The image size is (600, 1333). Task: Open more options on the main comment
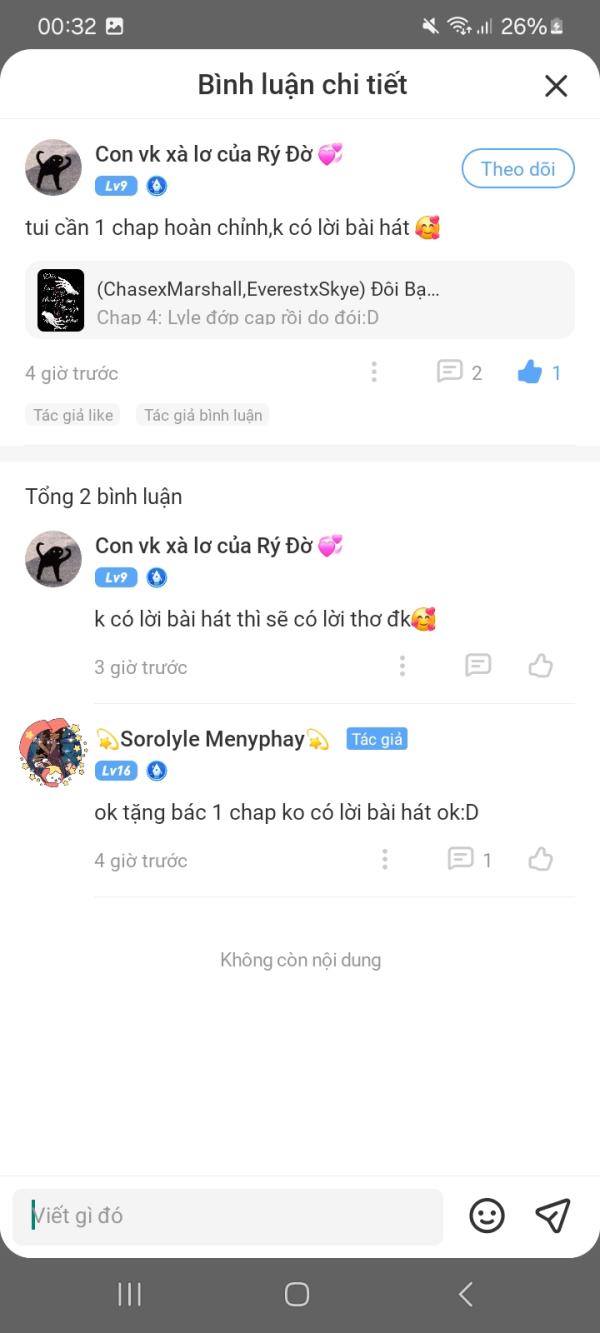click(374, 372)
